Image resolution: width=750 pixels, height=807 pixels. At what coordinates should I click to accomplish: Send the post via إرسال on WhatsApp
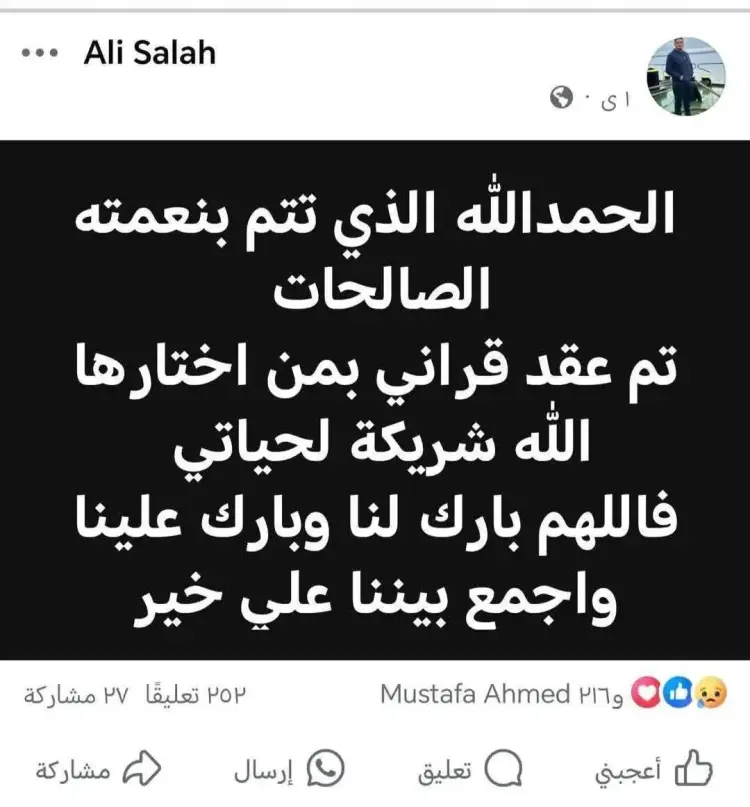(x=290, y=770)
